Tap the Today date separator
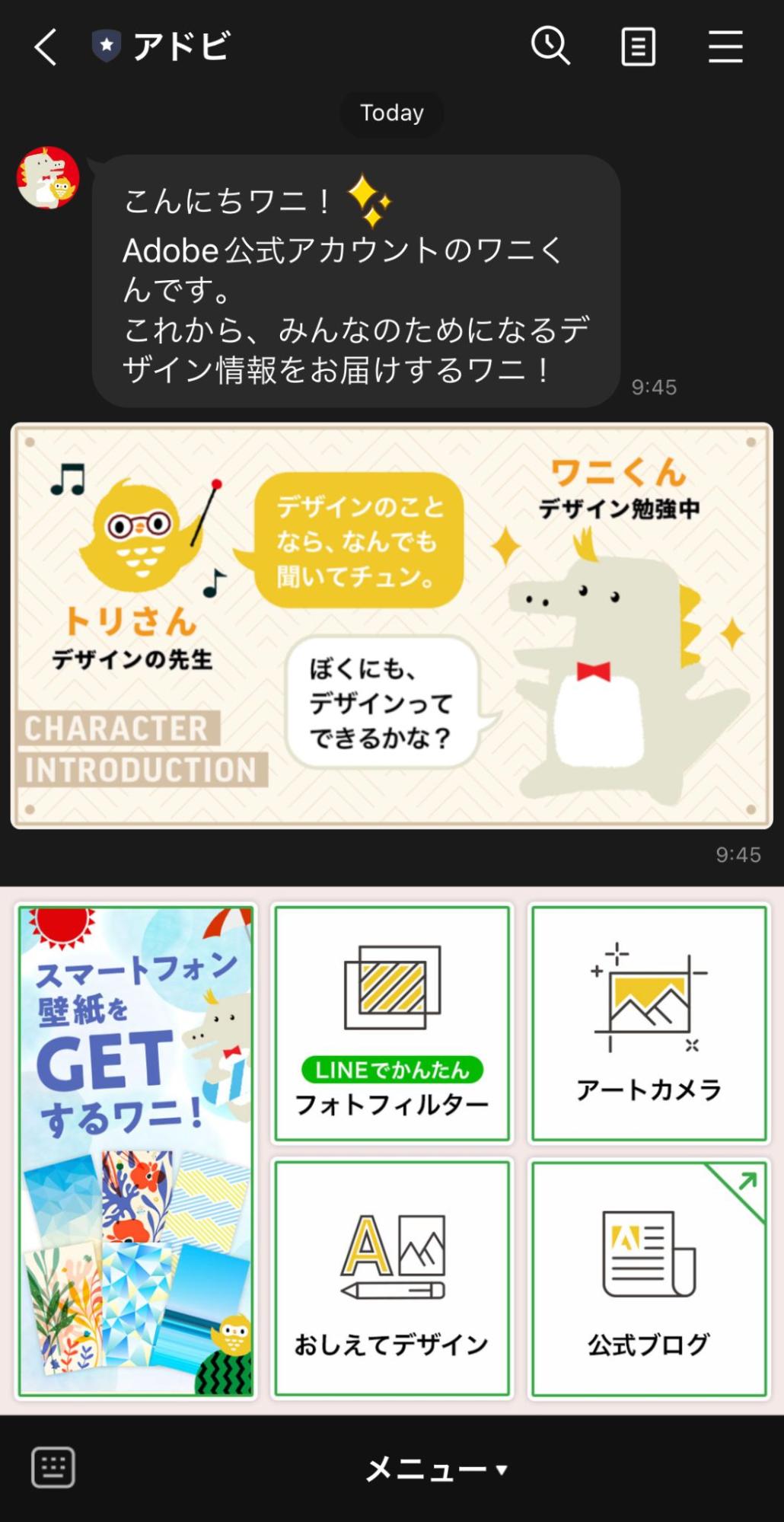The width and height of the screenshot is (784, 1522). tap(391, 113)
